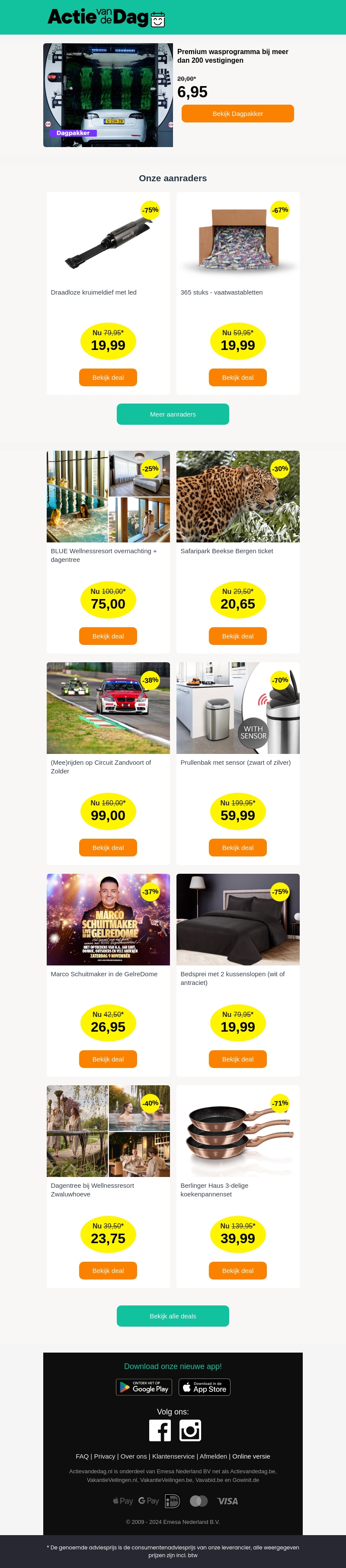View deal for Draadloze kruimeldief met led
Viewport: 346px width, 1568px height.
pos(108,377)
